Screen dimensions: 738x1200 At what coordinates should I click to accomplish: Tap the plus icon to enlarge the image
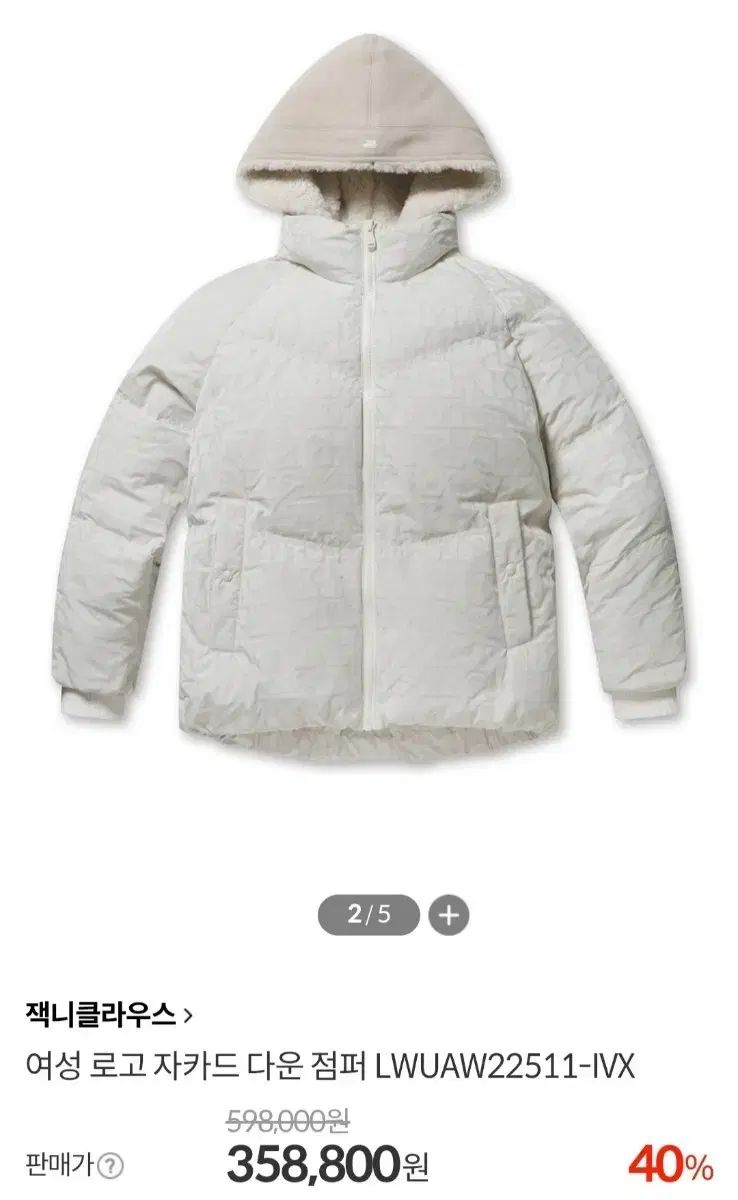coord(448,914)
